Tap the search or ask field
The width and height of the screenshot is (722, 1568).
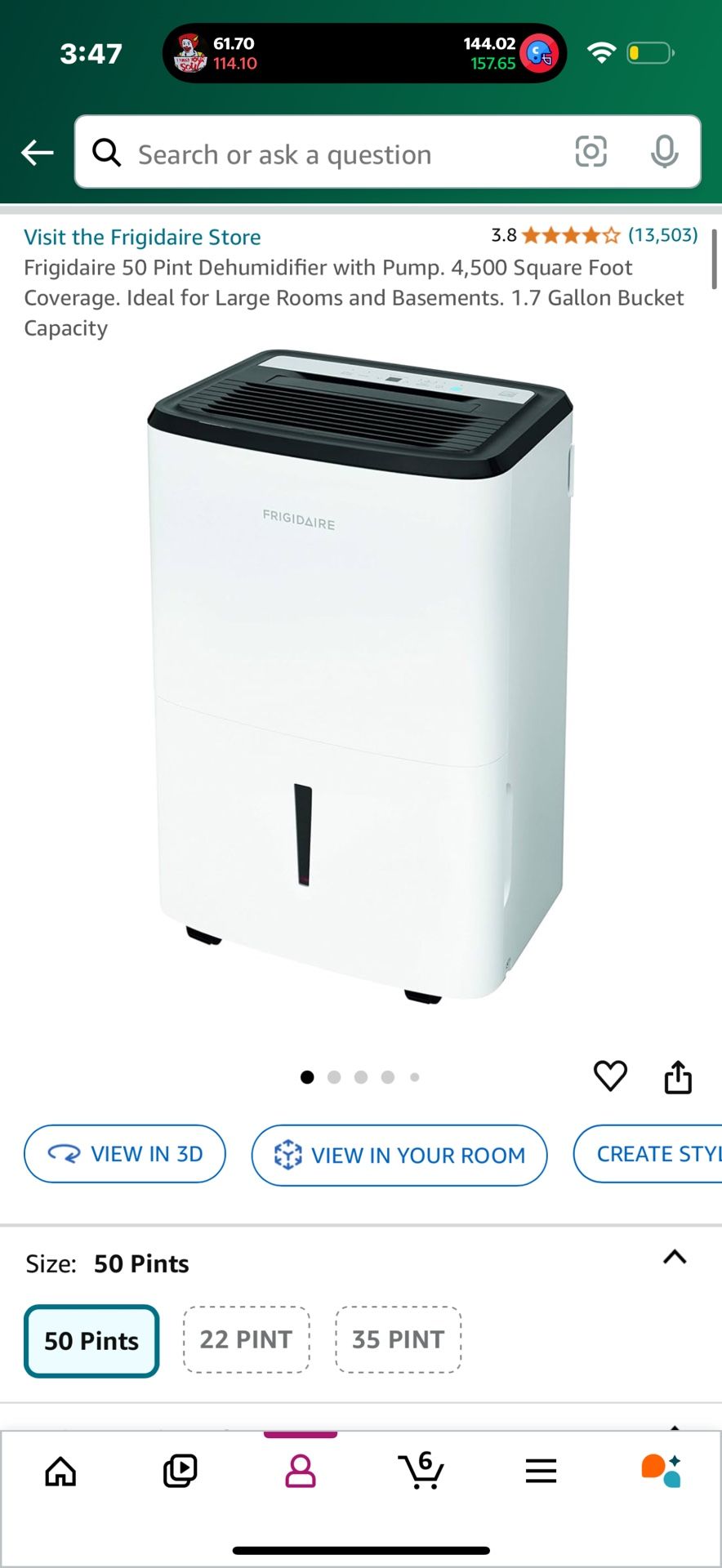[327, 154]
